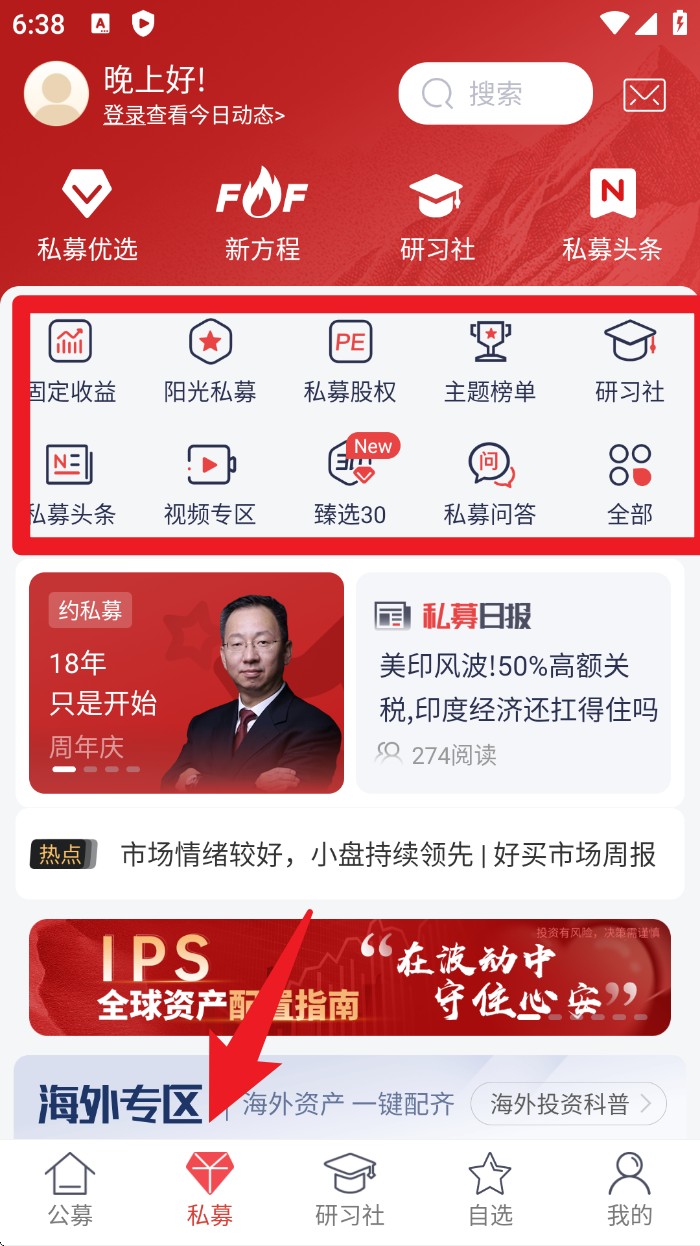
Task: Open 海外投资科普 chip
Action: (x=568, y=1104)
